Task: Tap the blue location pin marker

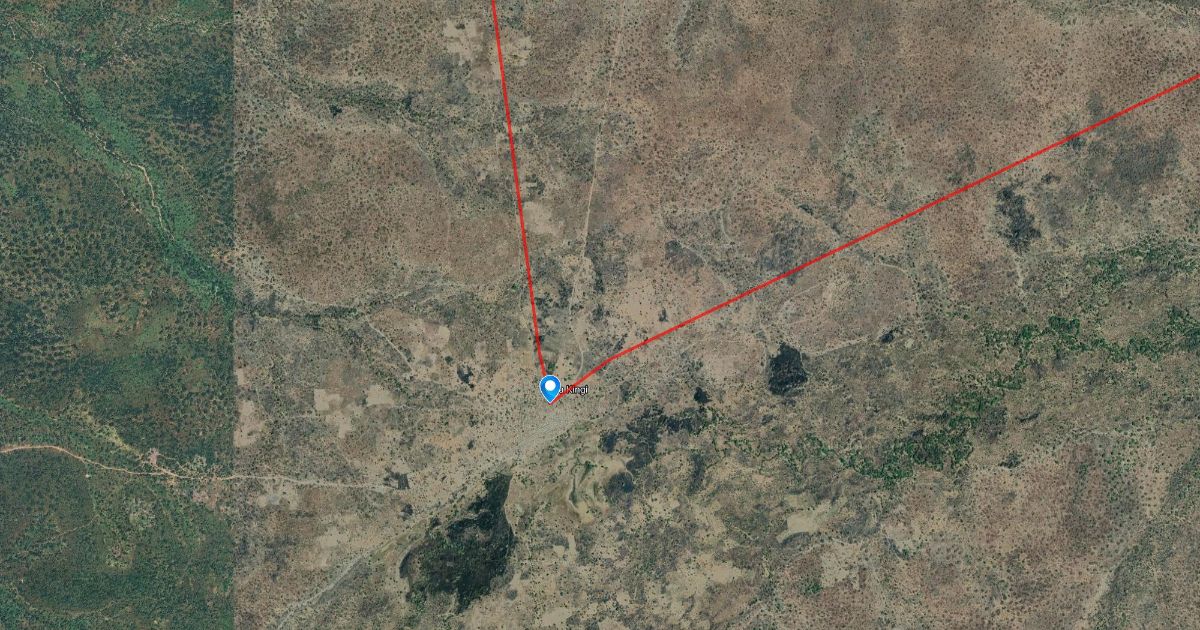Action: pos(549,389)
